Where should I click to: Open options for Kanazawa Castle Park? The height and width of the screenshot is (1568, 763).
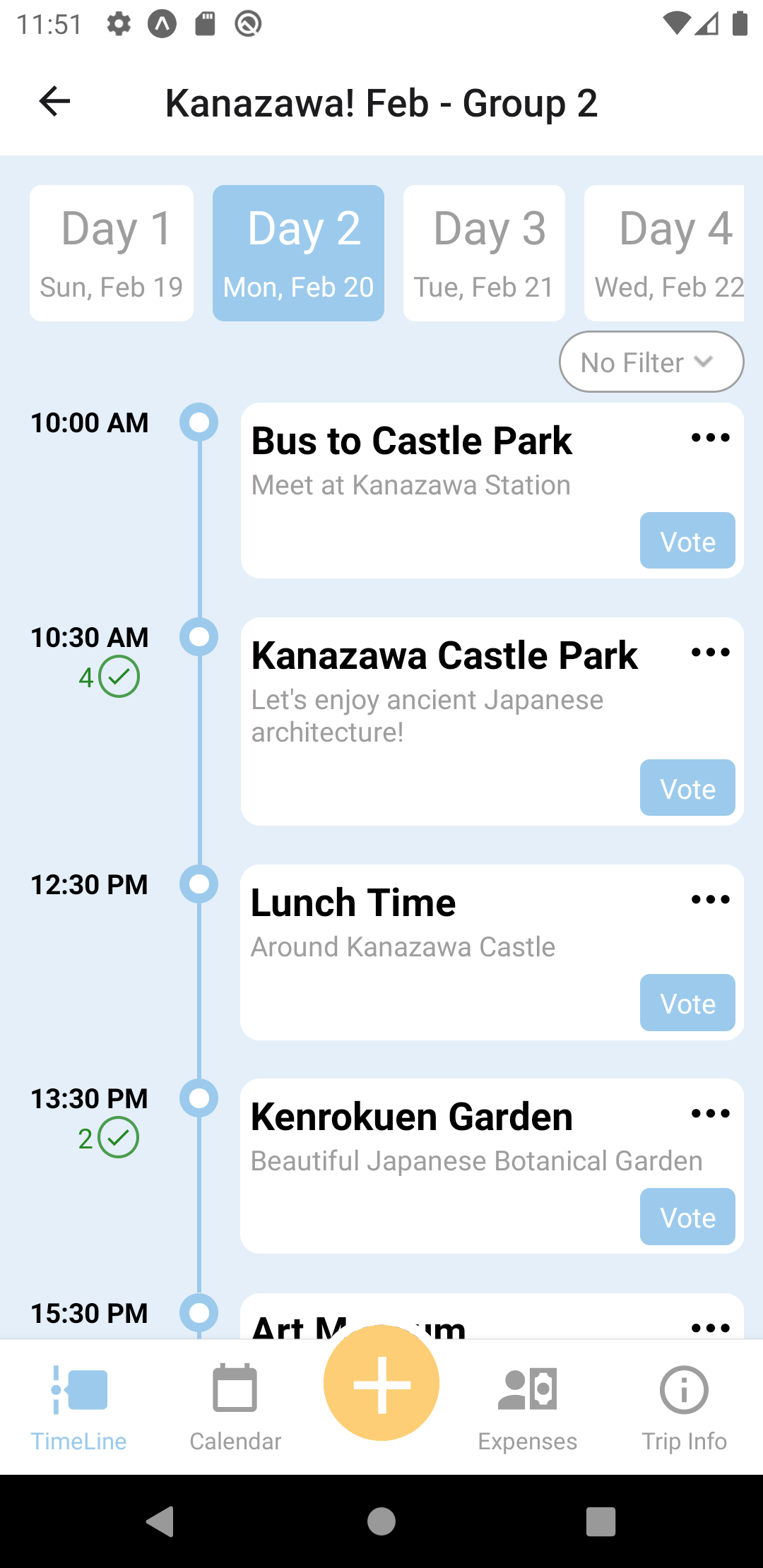[710, 653]
